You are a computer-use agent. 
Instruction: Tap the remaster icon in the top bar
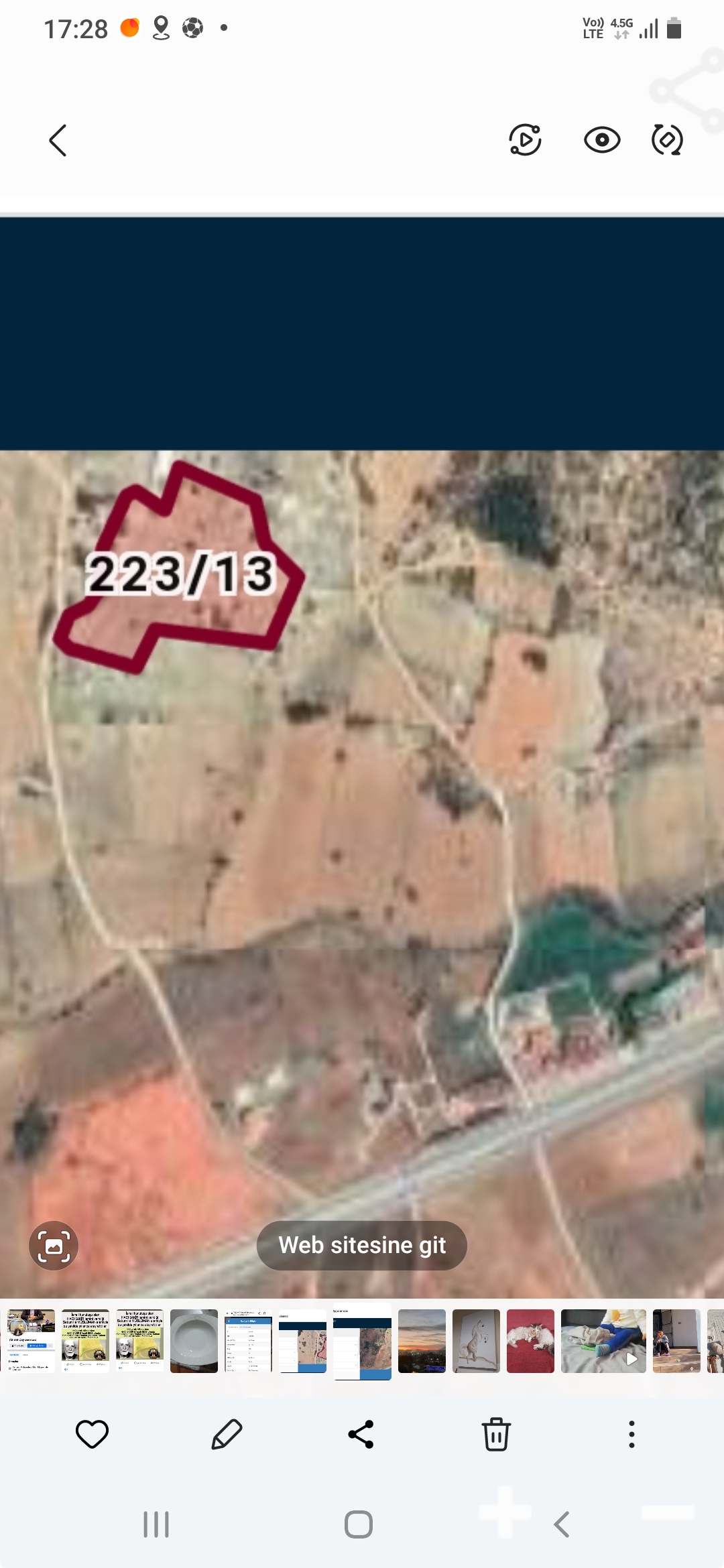point(667,140)
